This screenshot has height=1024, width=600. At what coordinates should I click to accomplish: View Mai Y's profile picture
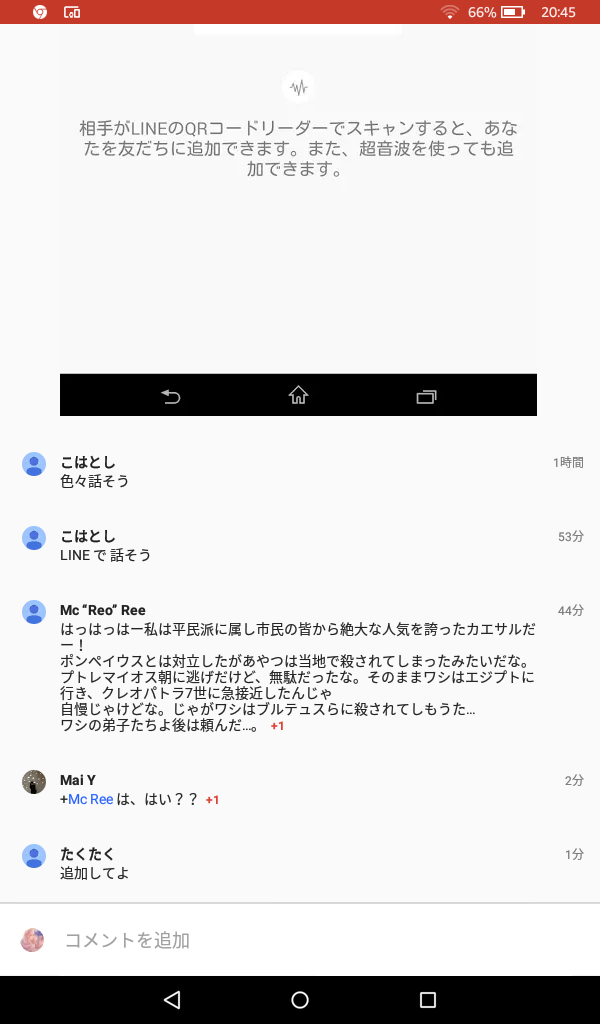click(x=34, y=782)
